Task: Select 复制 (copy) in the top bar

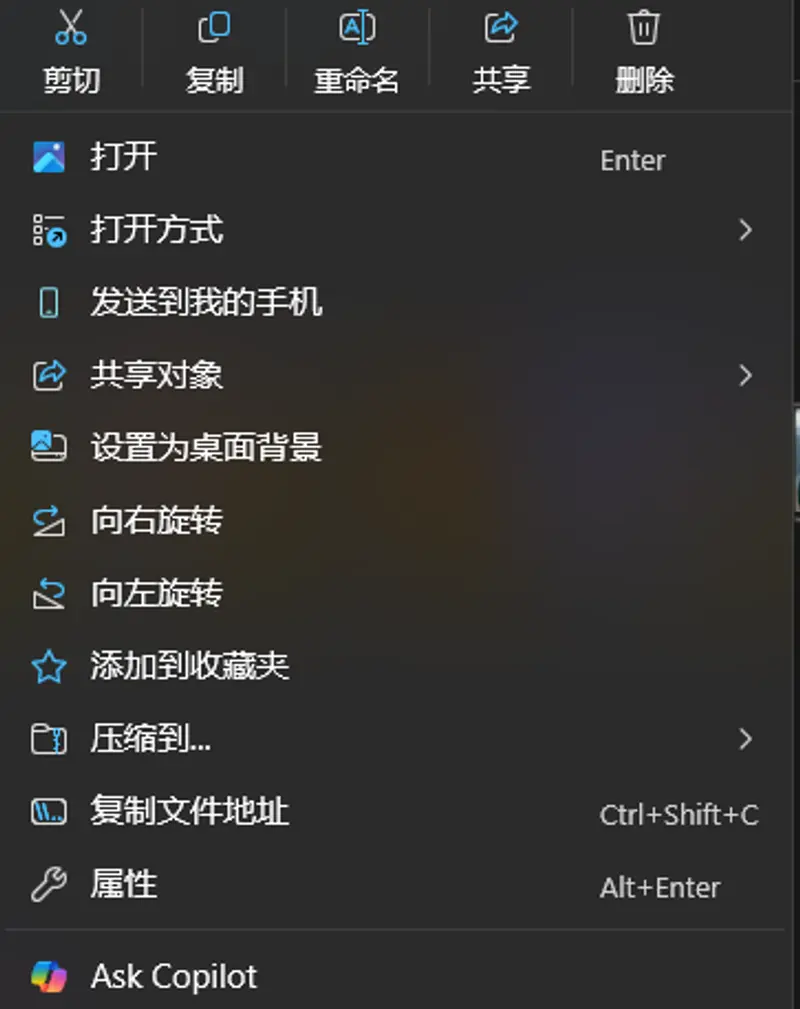Action: tap(214, 50)
